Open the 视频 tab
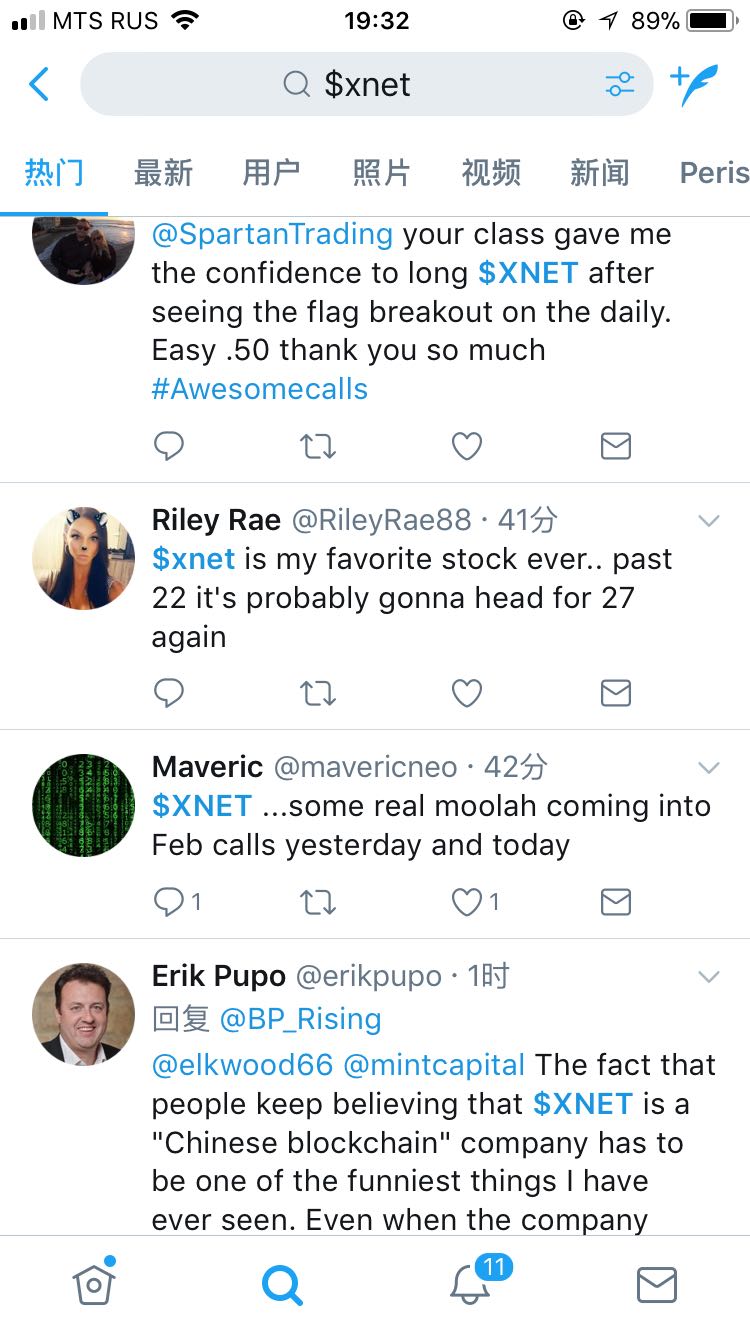 coord(491,172)
